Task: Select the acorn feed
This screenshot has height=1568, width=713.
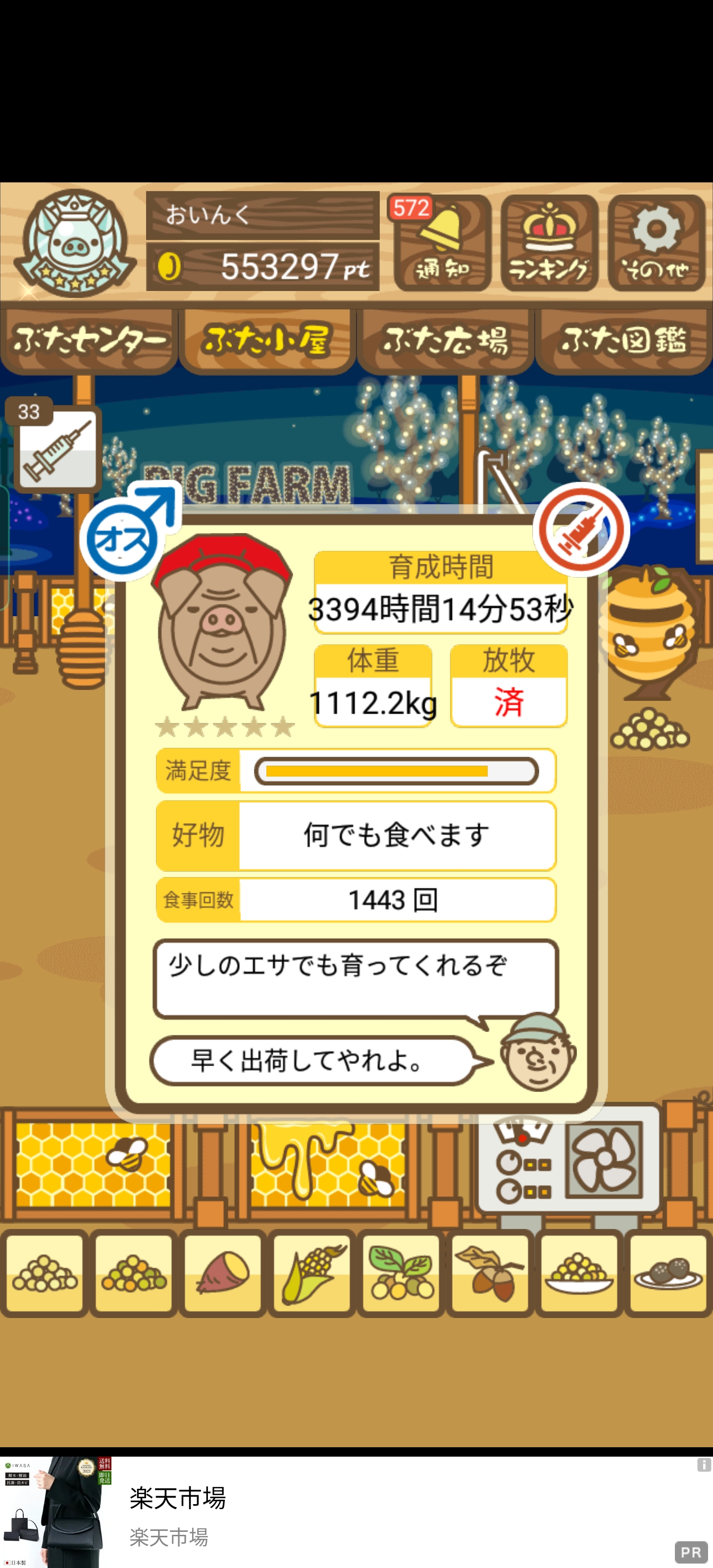Action: (x=490, y=1273)
